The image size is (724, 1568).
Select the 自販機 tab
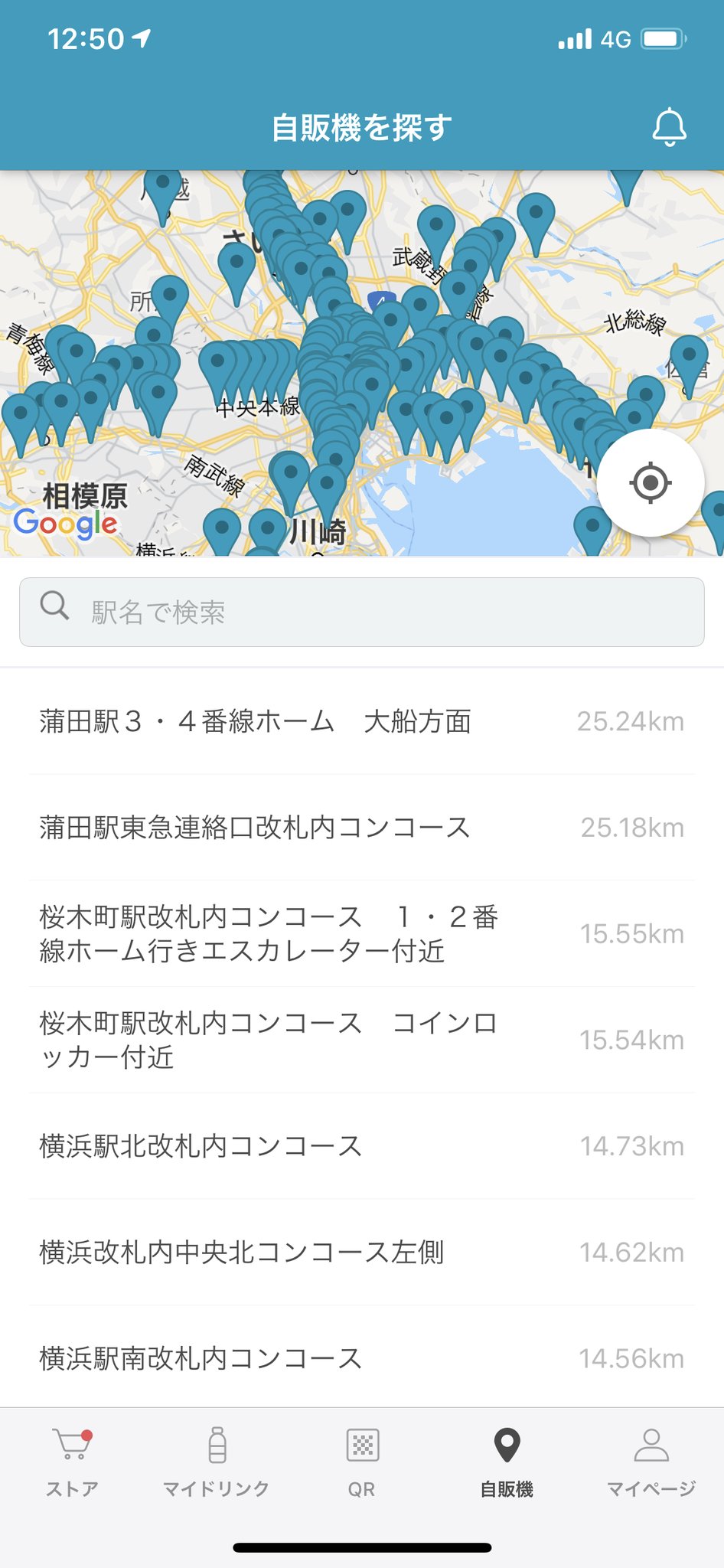pyautogui.click(x=507, y=1462)
